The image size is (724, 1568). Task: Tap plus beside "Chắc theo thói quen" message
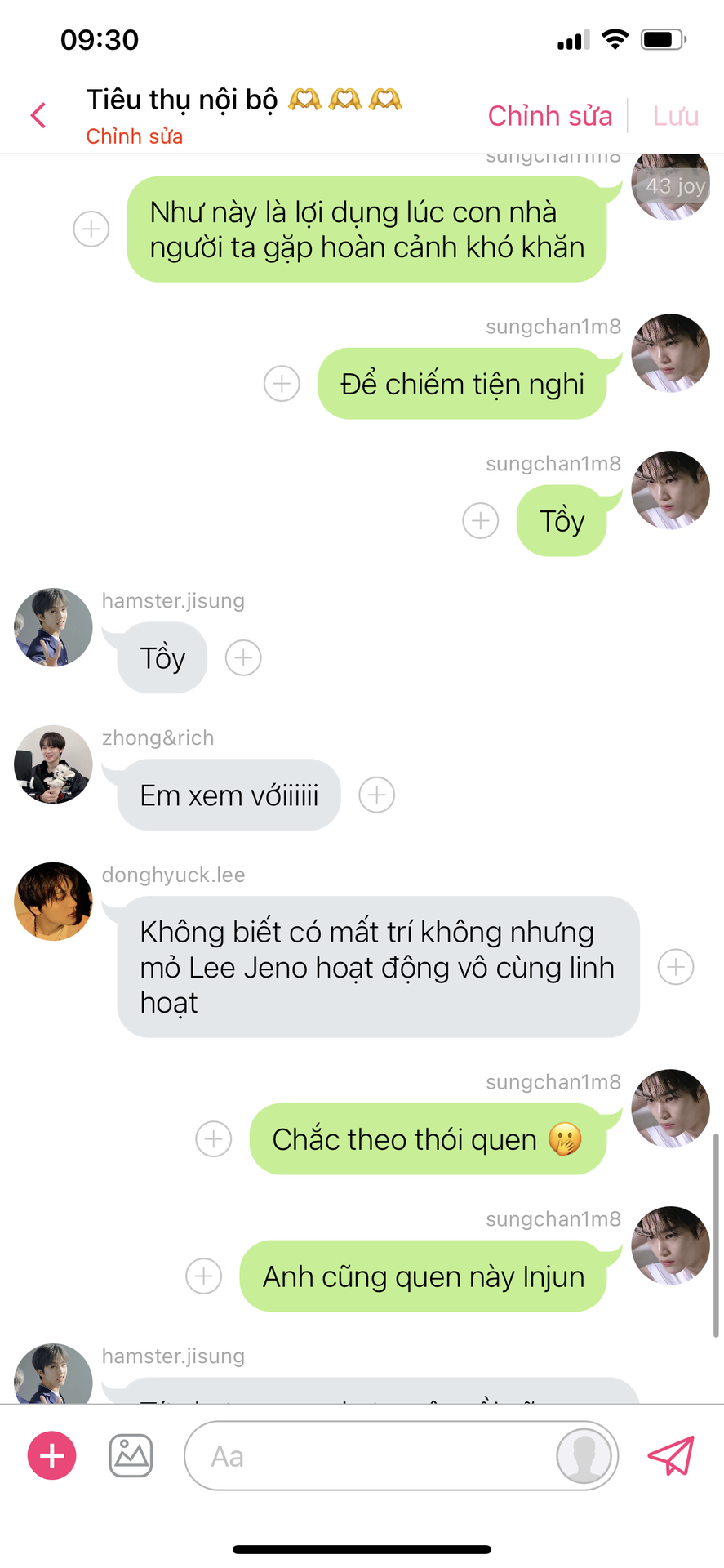point(214,1138)
